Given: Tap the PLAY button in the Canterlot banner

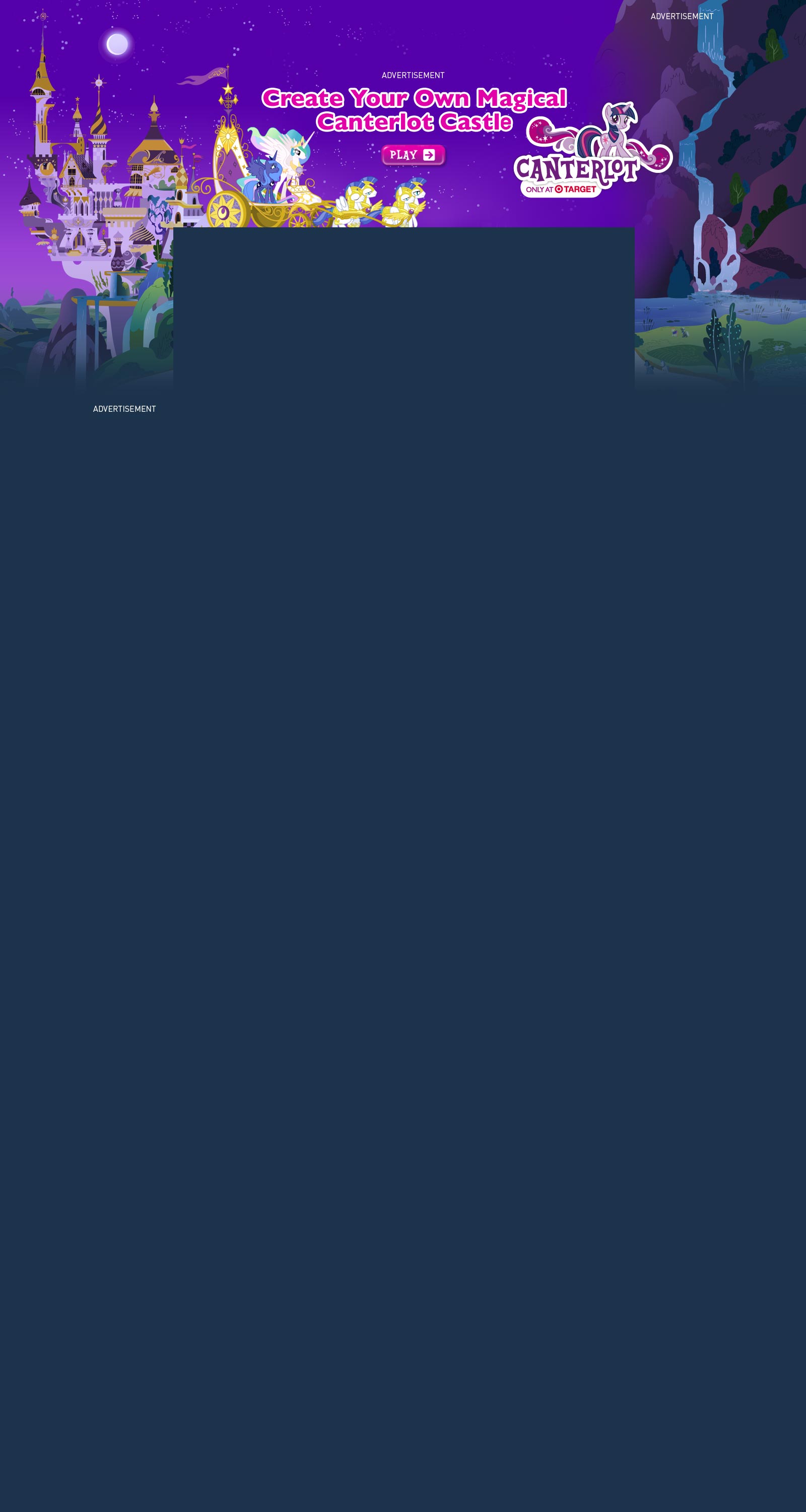Looking at the screenshot, I should coord(413,155).
